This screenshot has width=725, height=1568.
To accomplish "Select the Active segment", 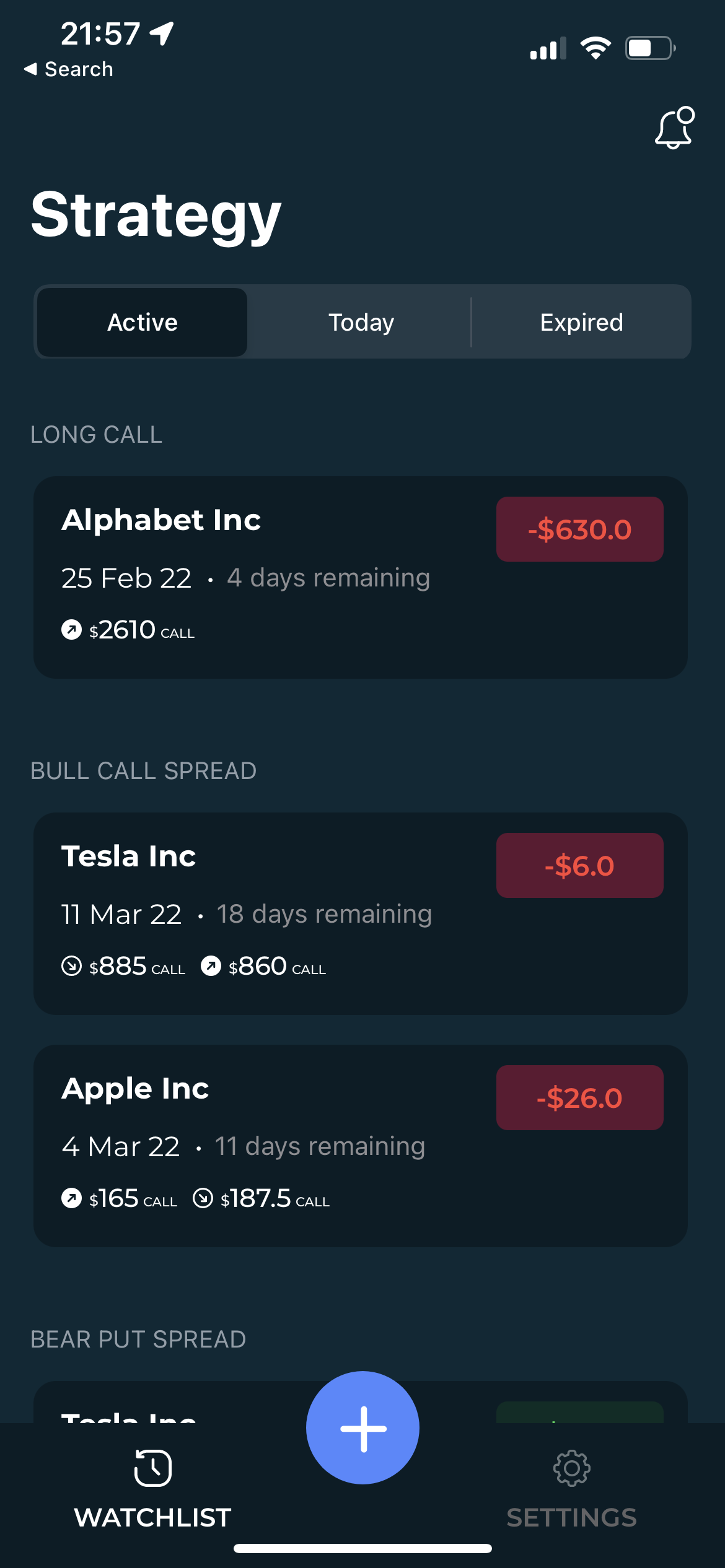I will click(x=143, y=322).
